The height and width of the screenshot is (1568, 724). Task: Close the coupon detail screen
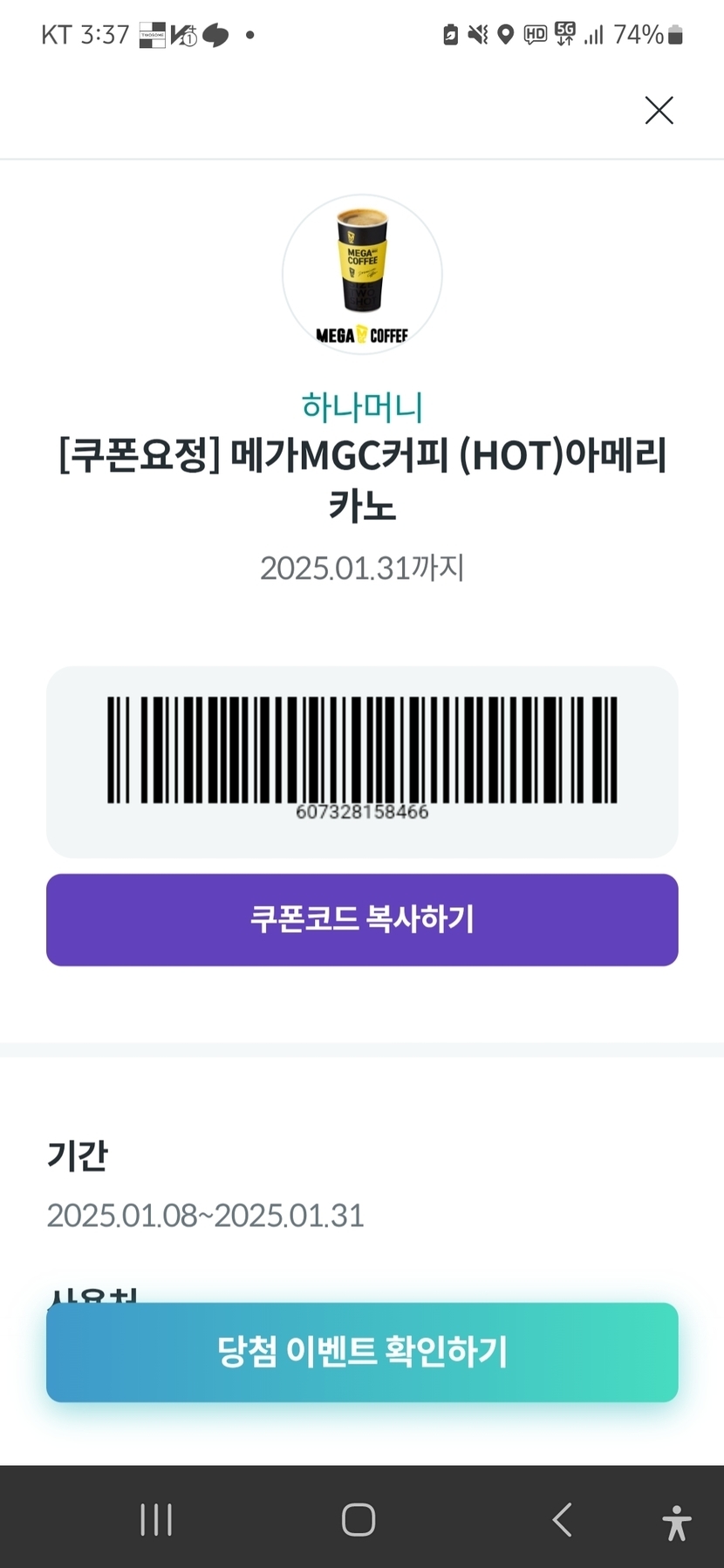click(x=659, y=111)
